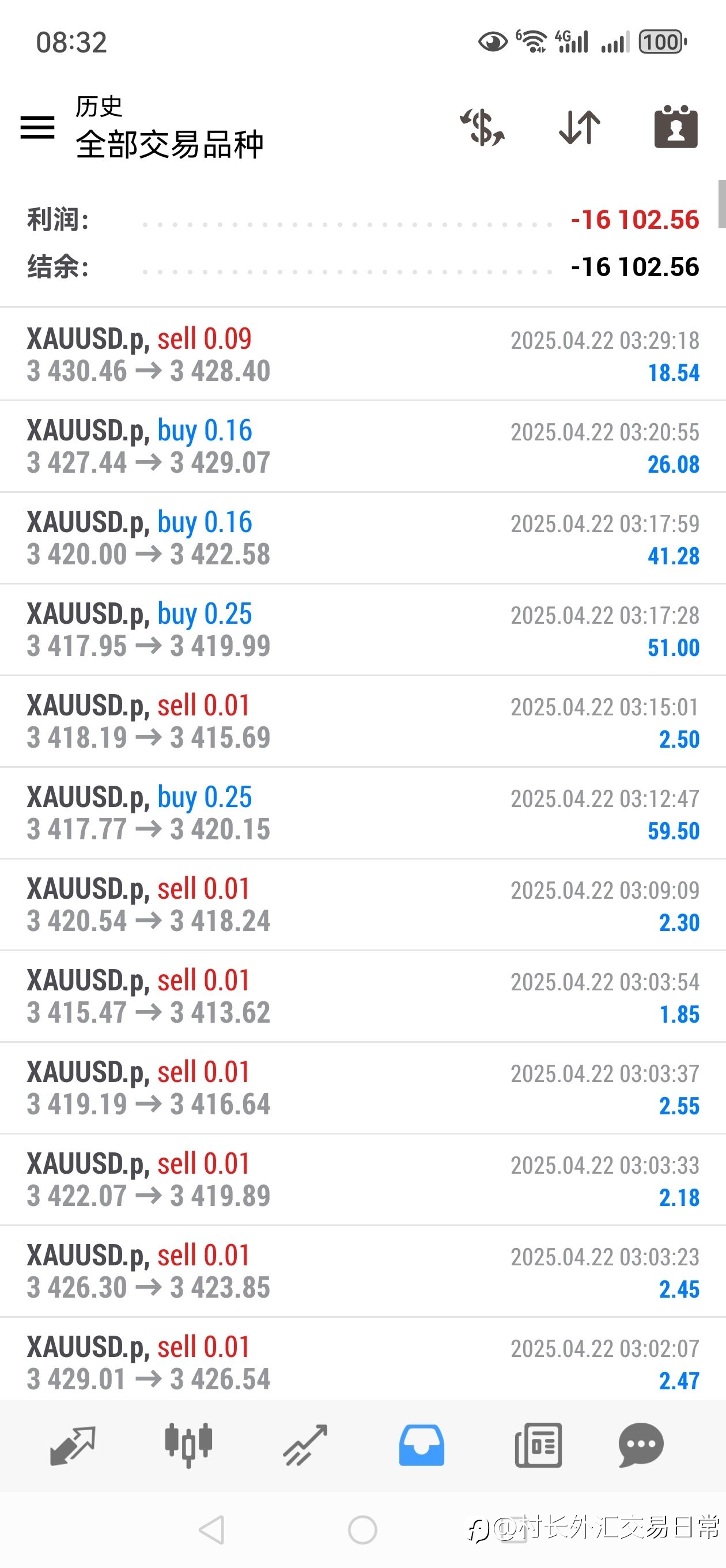The width and height of the screenshot is (726, 1568).
Task: Switch to the Trade tab
Action: (x=305, y=1445)
